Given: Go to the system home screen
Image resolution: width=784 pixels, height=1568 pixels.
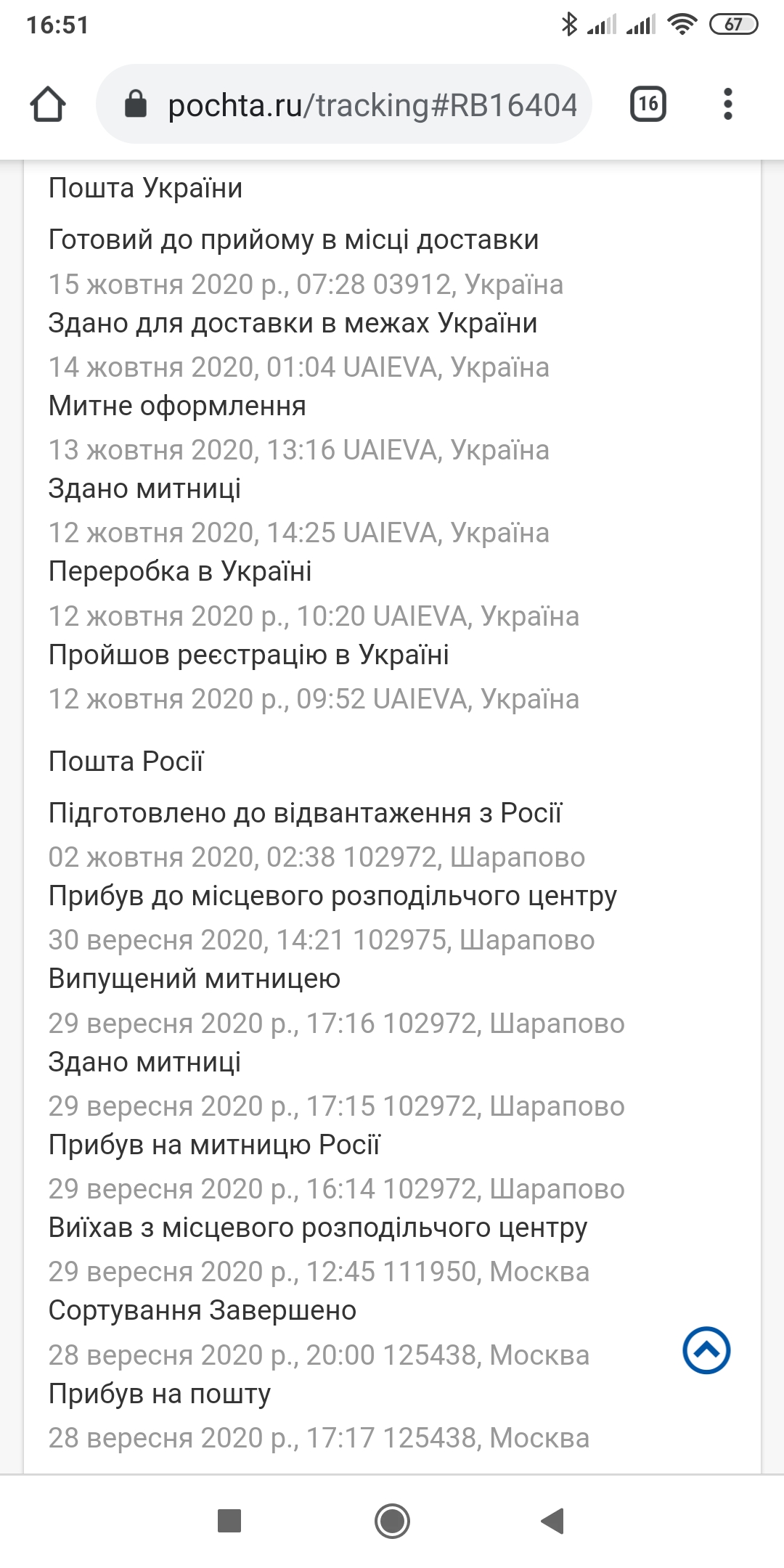Looking at the screenshot, I should (x=392, y=1521).
